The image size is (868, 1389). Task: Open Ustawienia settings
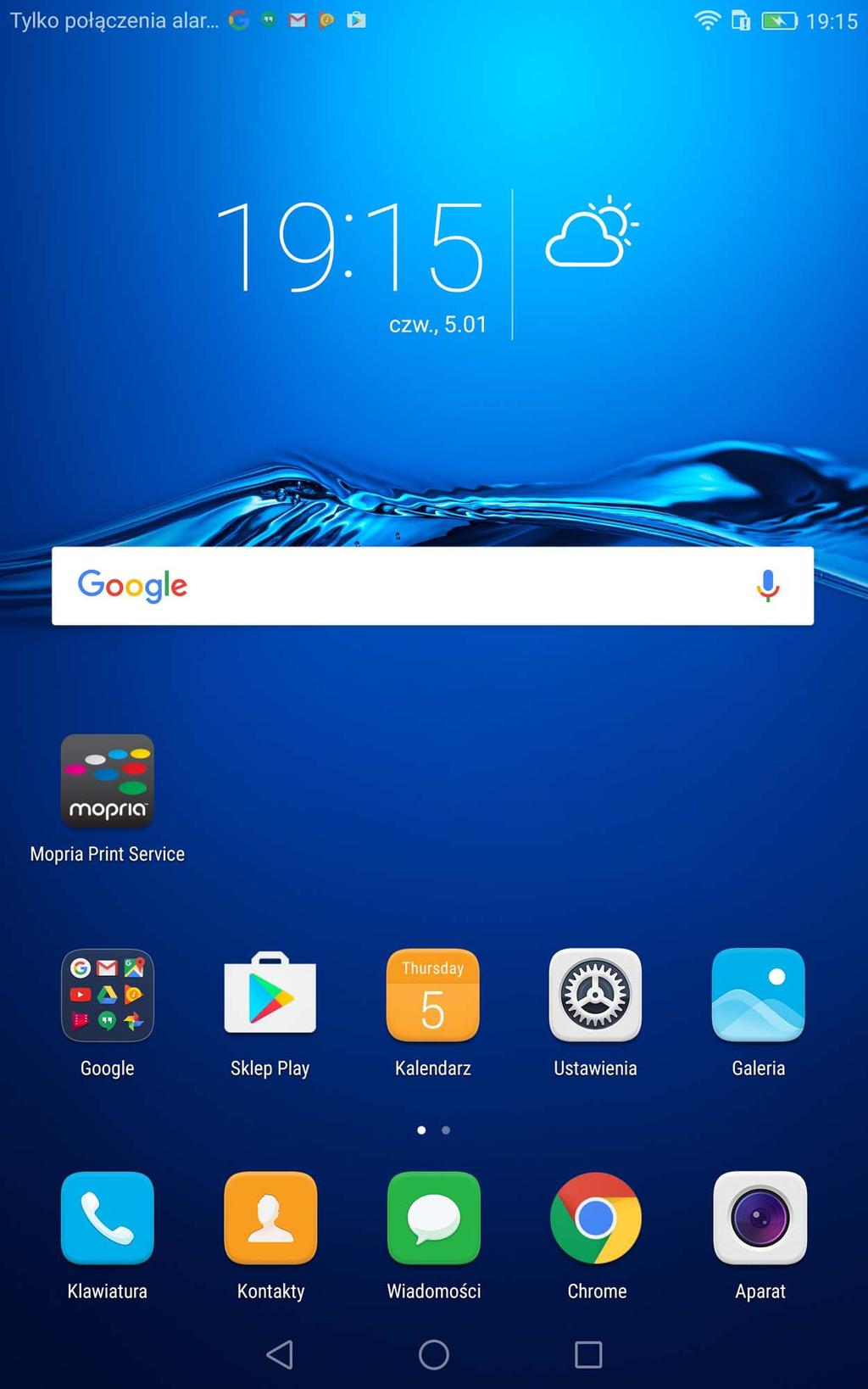pyautogui.click(x=595, y=996)
